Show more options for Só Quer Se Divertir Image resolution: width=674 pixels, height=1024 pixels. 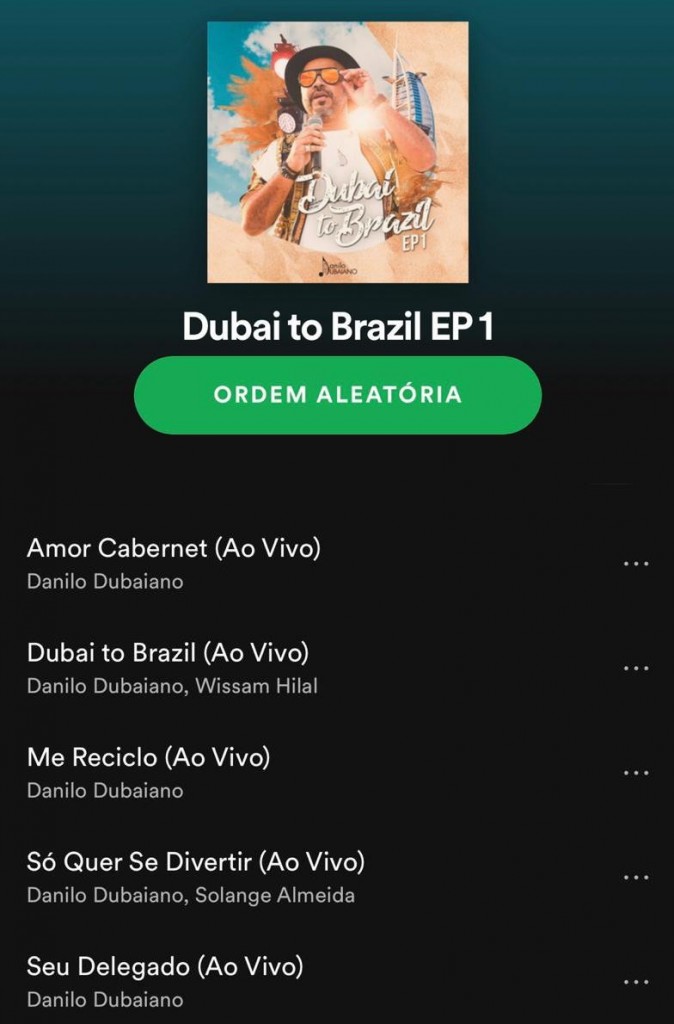tap(636, 877)
